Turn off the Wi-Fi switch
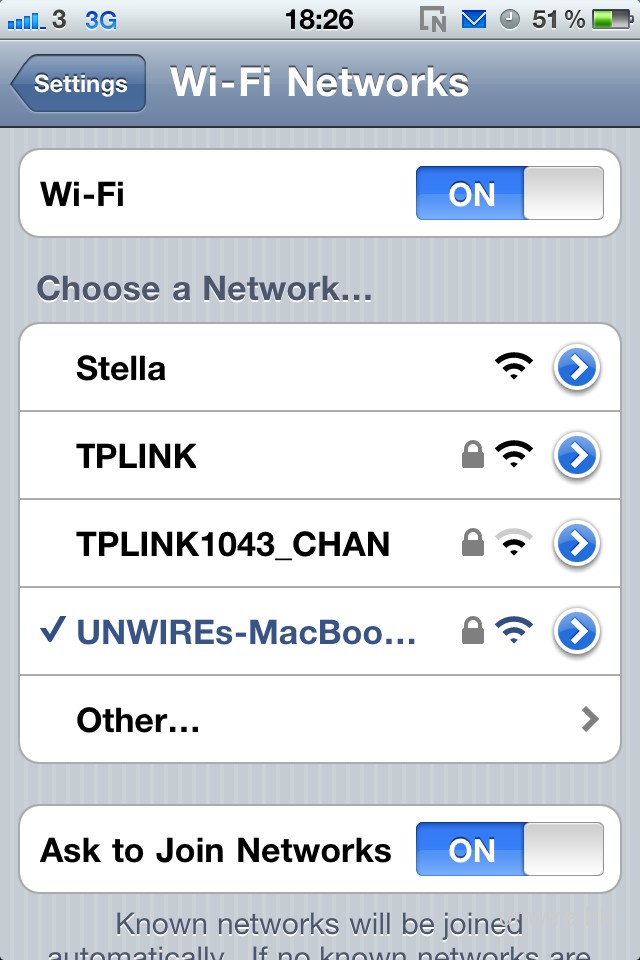The image size is (640, 960). 509,193
